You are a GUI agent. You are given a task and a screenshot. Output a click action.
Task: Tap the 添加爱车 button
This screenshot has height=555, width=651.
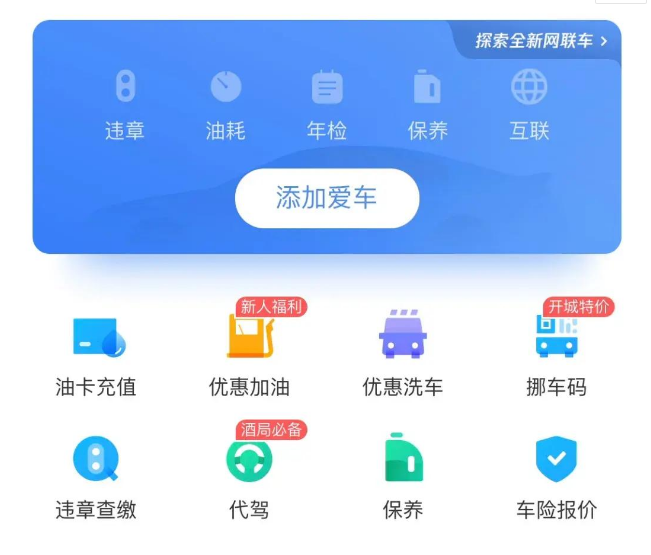[x=326, y=198]
